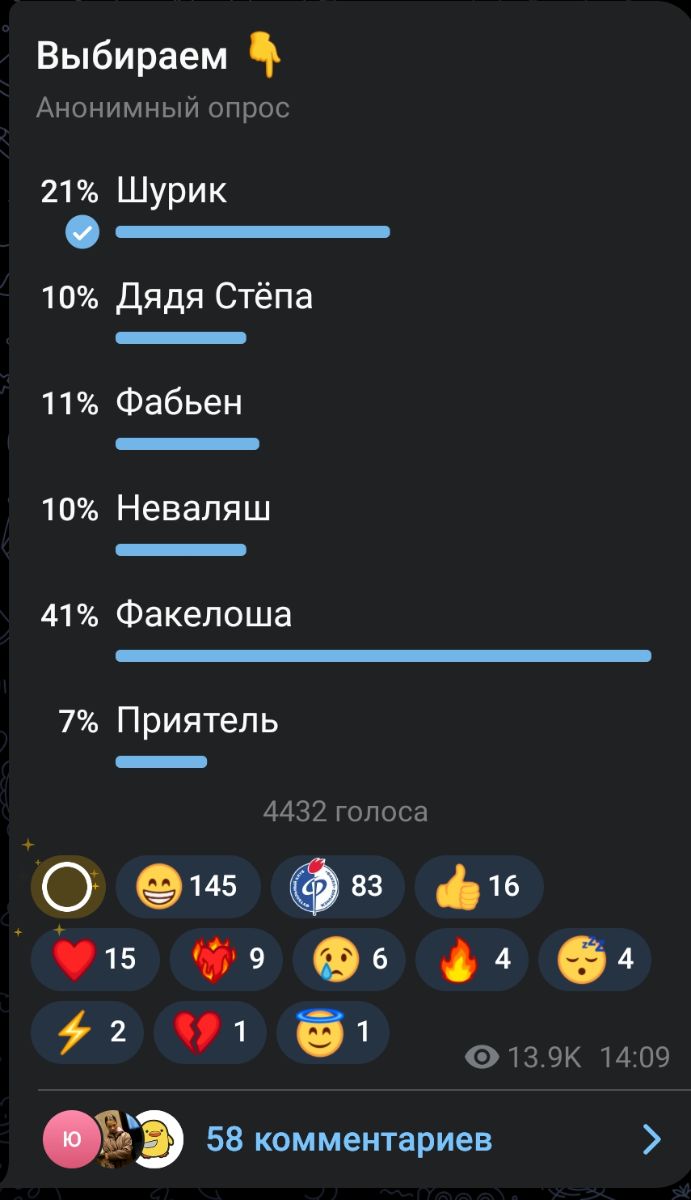Open the sparkling circle reaction button
Image resolution: width=691 pixels, height=1200 pixels.
click(68, 887)
